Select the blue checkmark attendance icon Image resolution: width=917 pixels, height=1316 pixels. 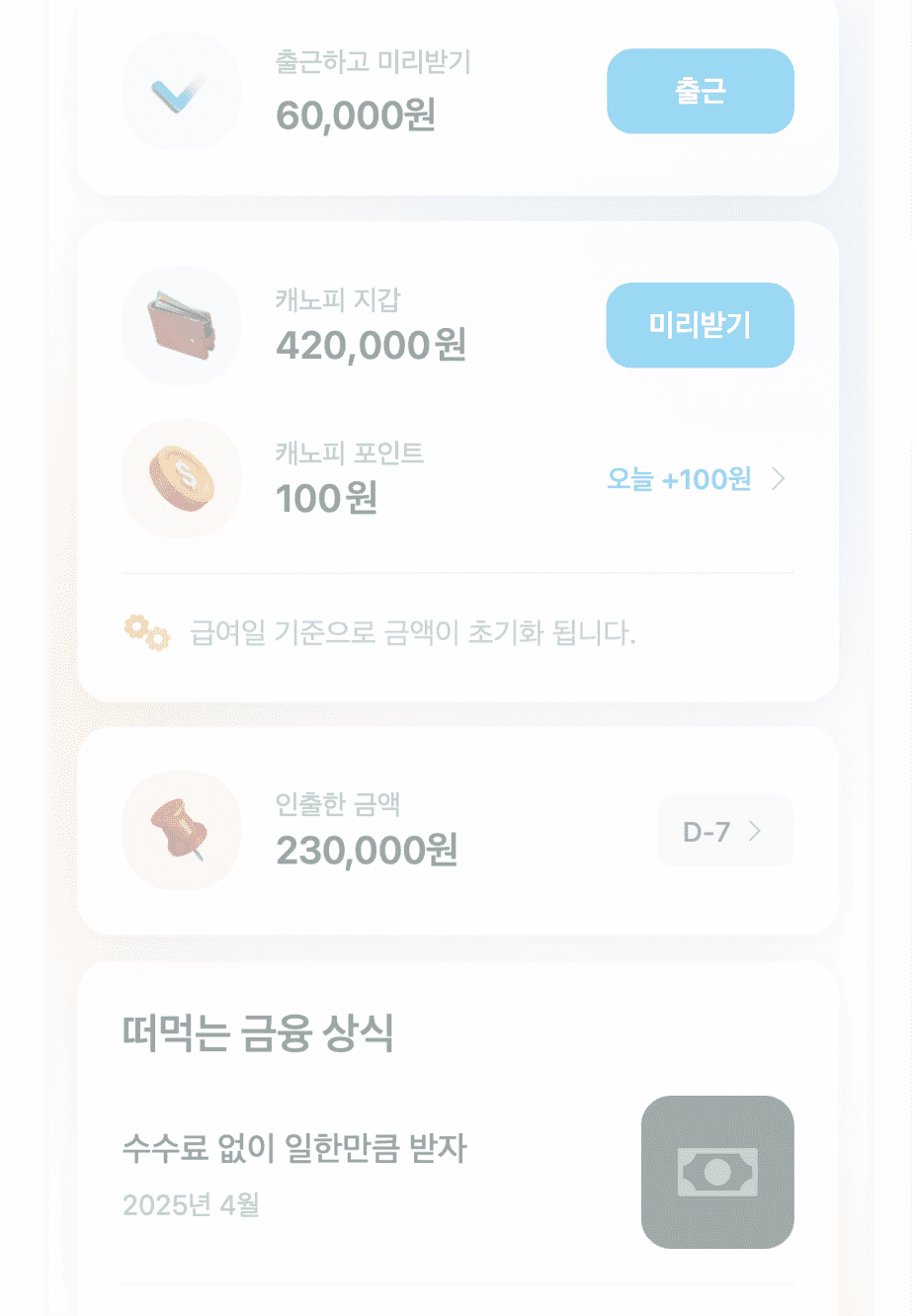pos(181,91)
